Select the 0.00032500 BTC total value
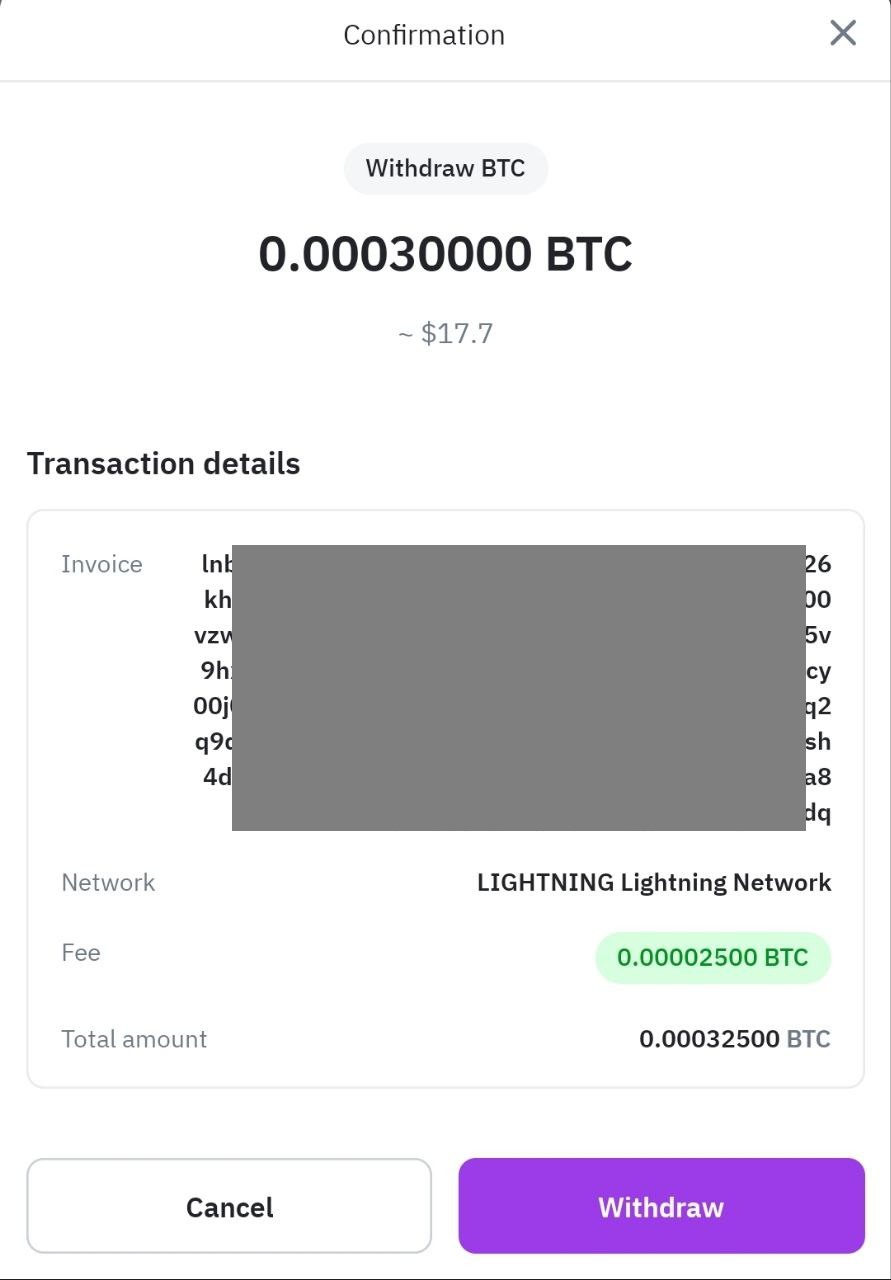 pos(734,1039)
